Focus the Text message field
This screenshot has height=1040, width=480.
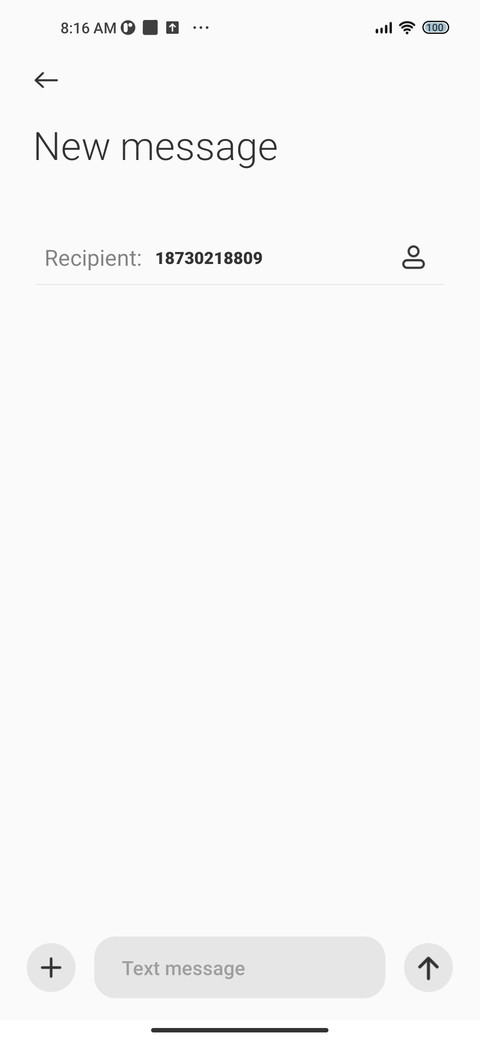pyautogui.click(x=239, y=968)
